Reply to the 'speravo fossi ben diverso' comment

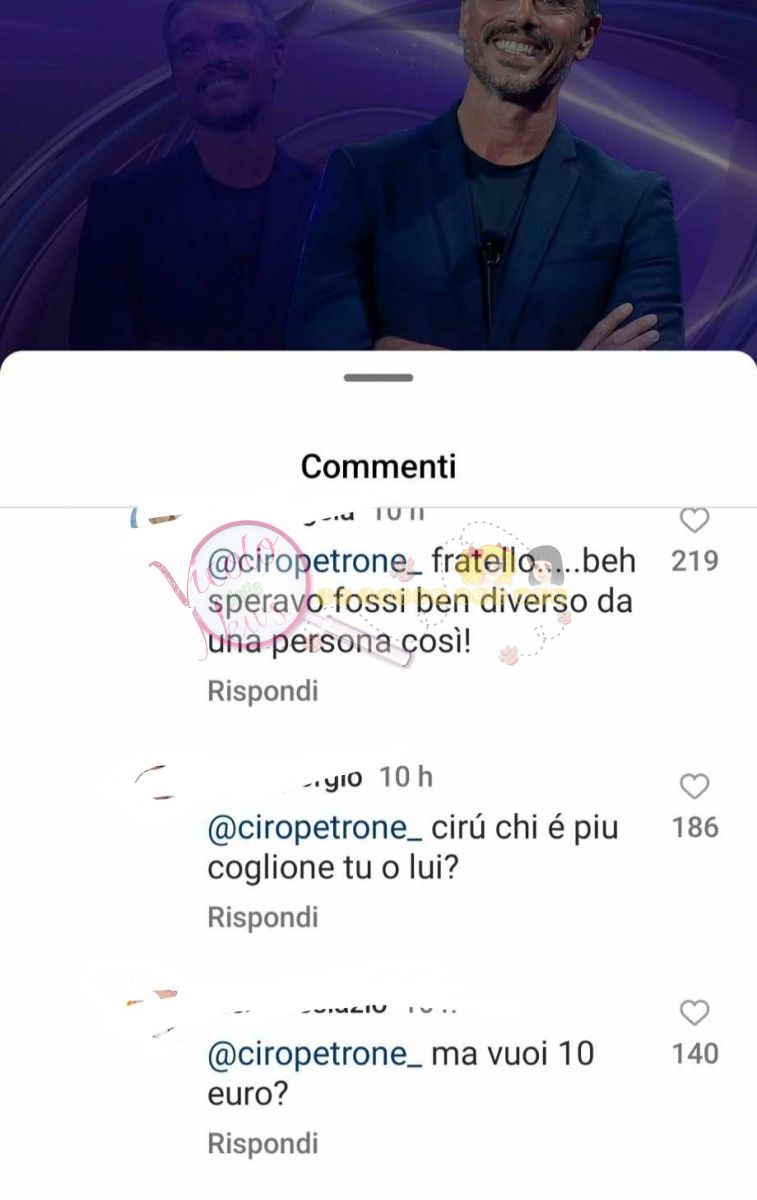click(263, 691)
